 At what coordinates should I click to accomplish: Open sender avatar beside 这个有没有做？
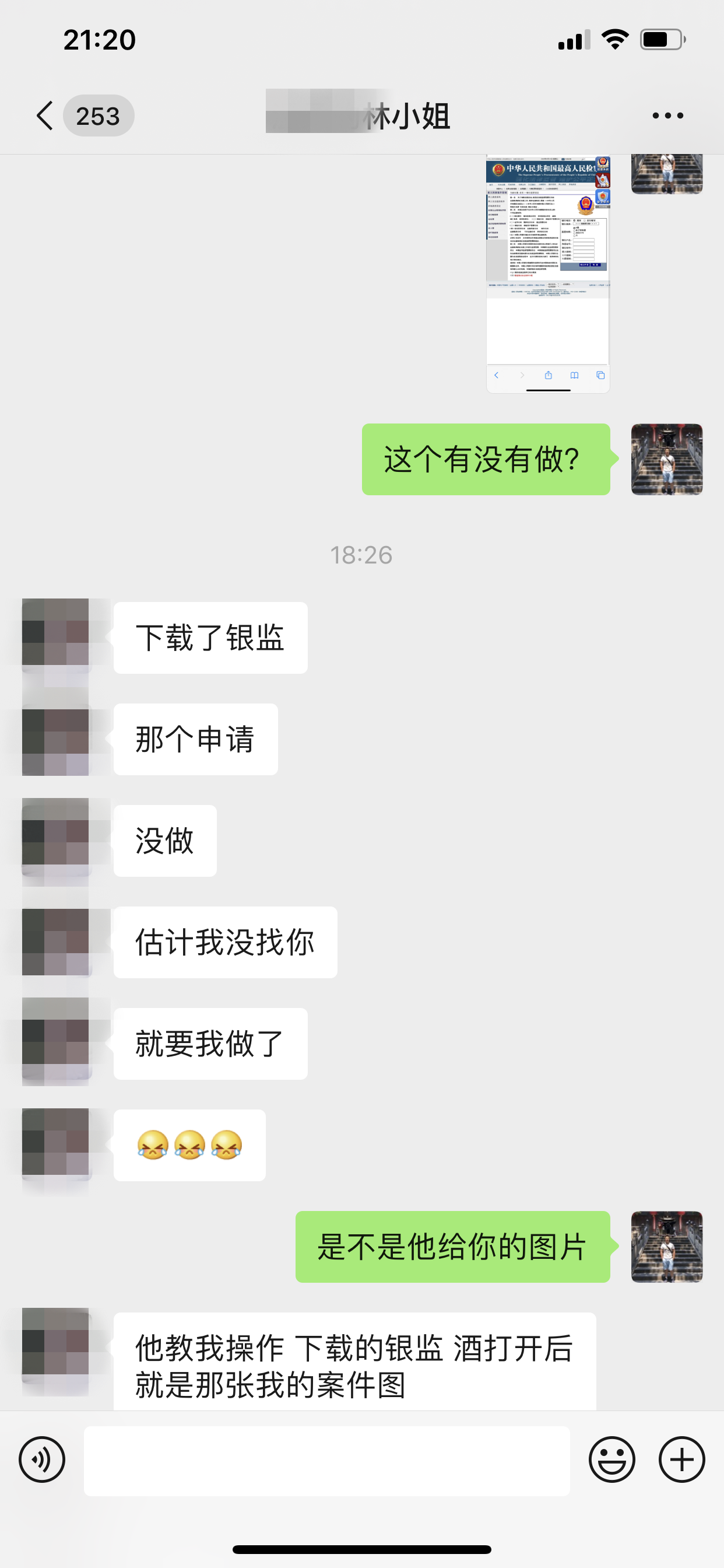667,459
